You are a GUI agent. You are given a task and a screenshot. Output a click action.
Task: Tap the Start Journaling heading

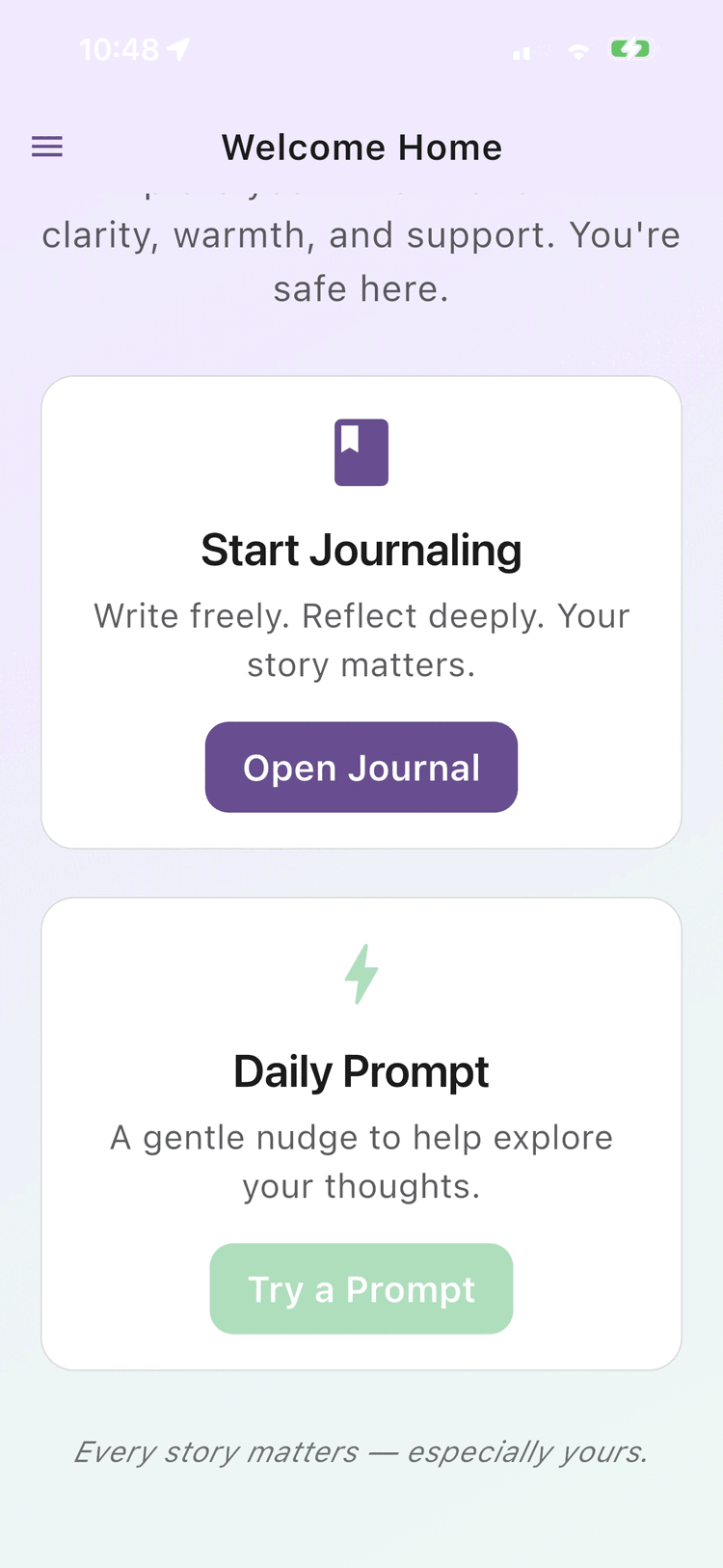point(361,550)
